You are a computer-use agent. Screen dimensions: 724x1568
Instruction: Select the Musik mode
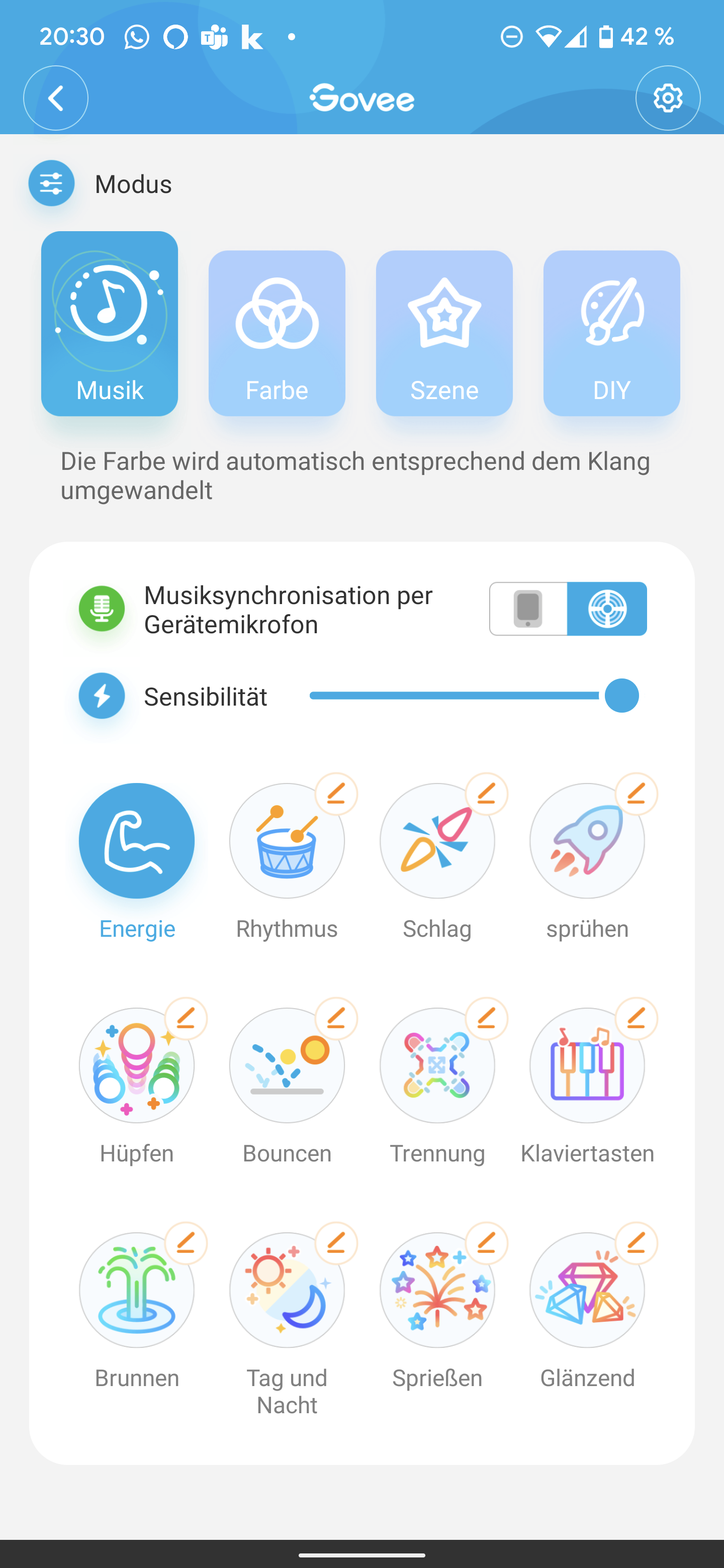coord(110,324)
